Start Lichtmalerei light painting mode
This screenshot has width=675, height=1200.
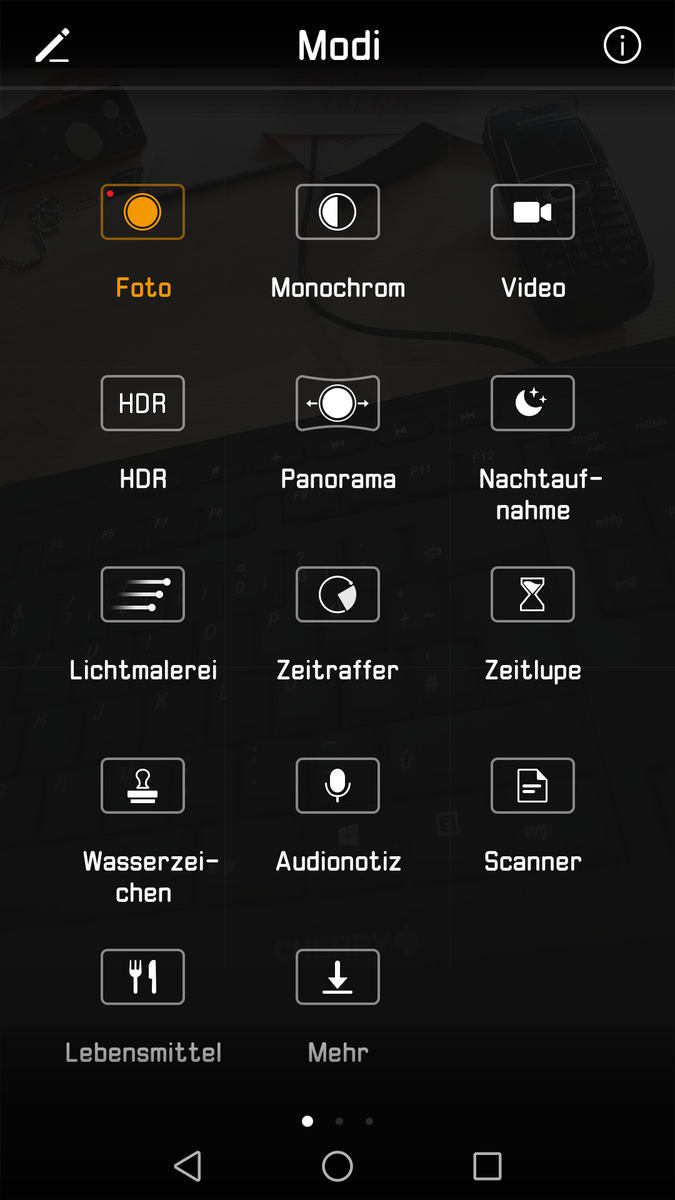coord(143,594)
